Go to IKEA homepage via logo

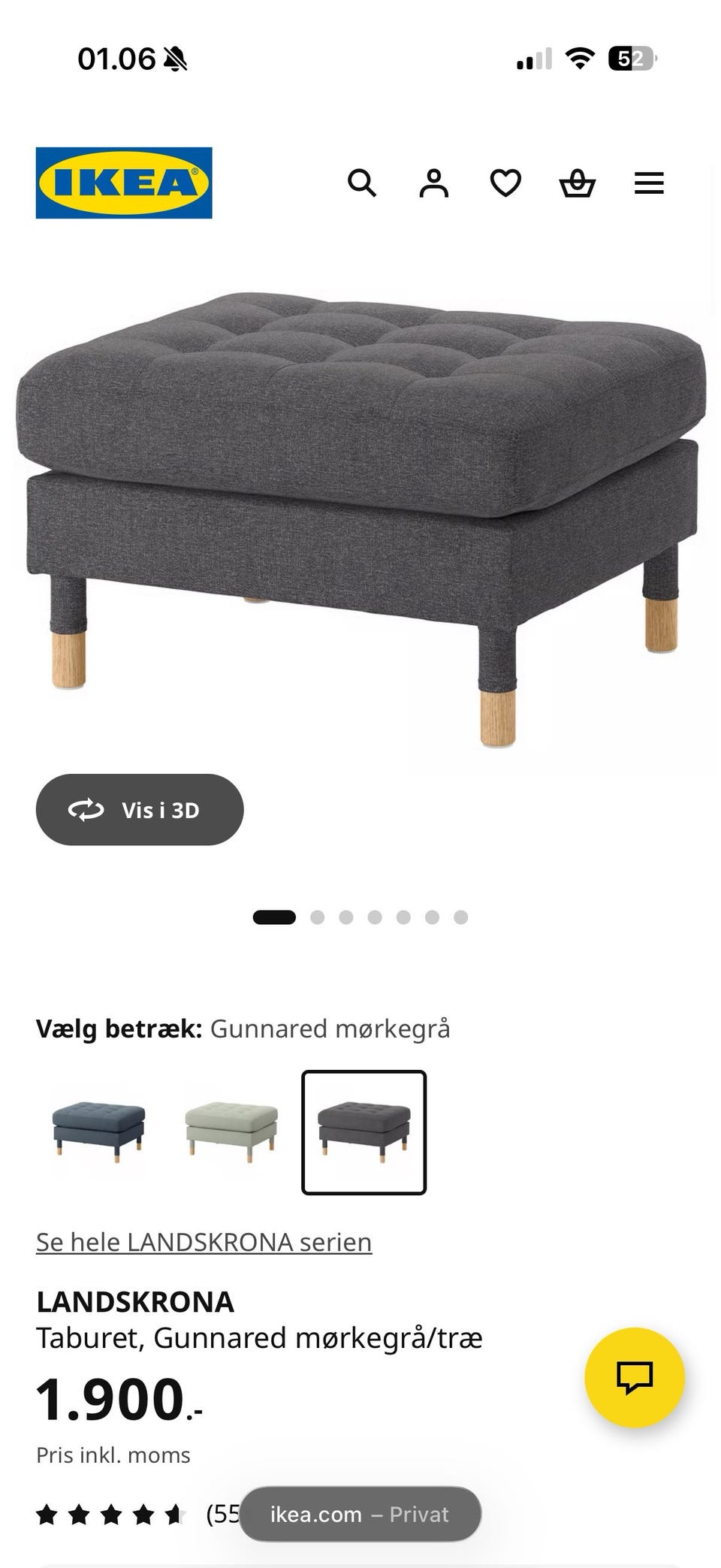click(x=123, y=183)
